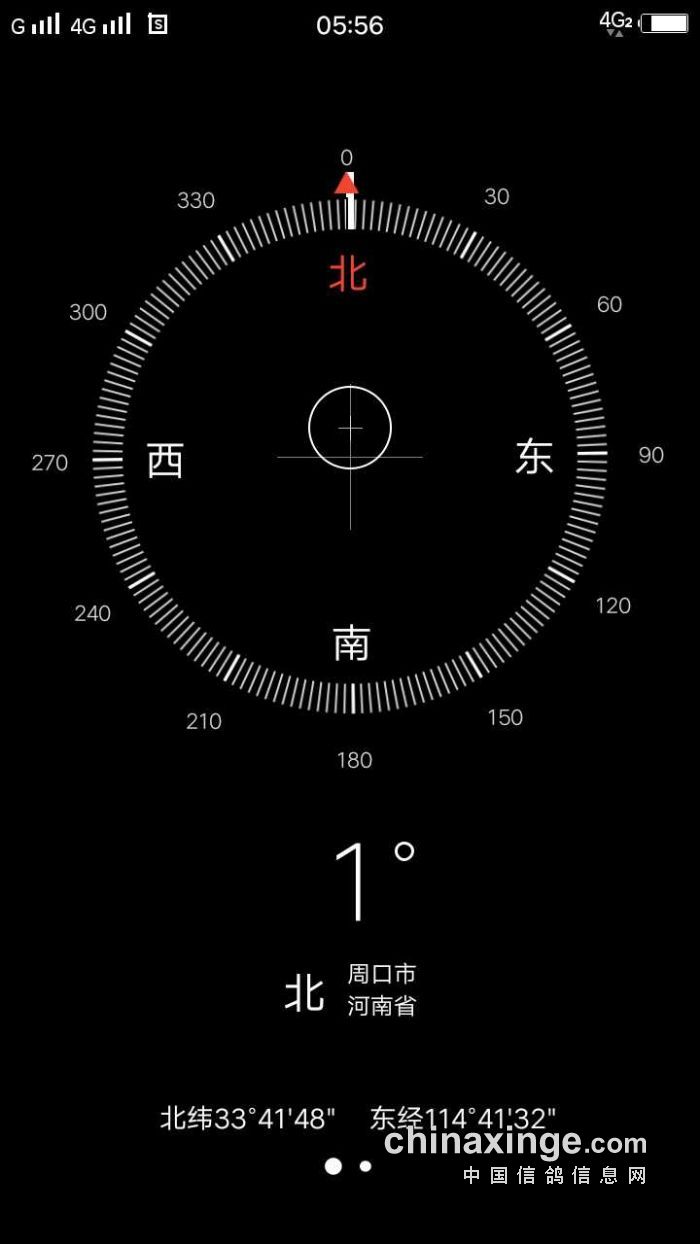
Task: Tap the second page indicator dot
Action: tap(366, 1166)
